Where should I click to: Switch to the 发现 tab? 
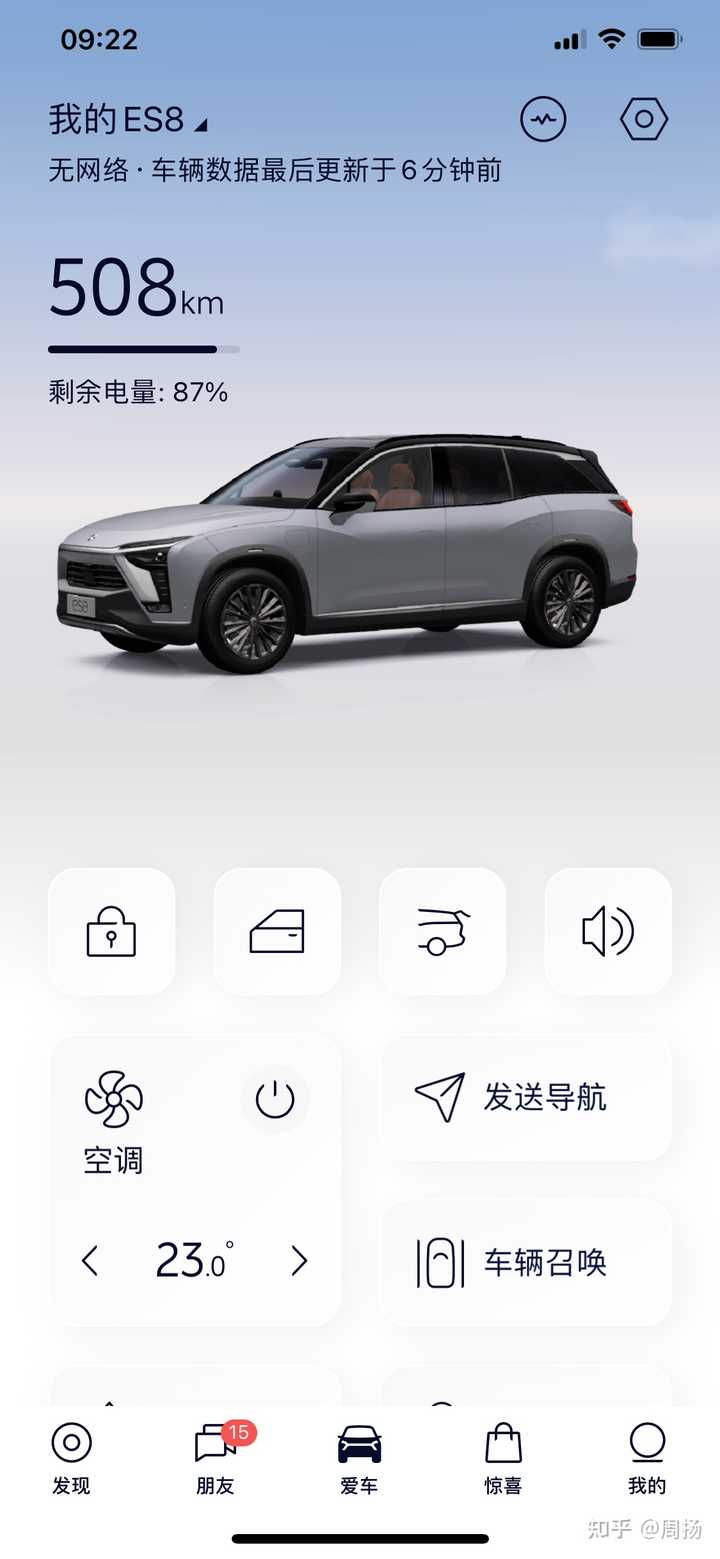(71, 1459)
